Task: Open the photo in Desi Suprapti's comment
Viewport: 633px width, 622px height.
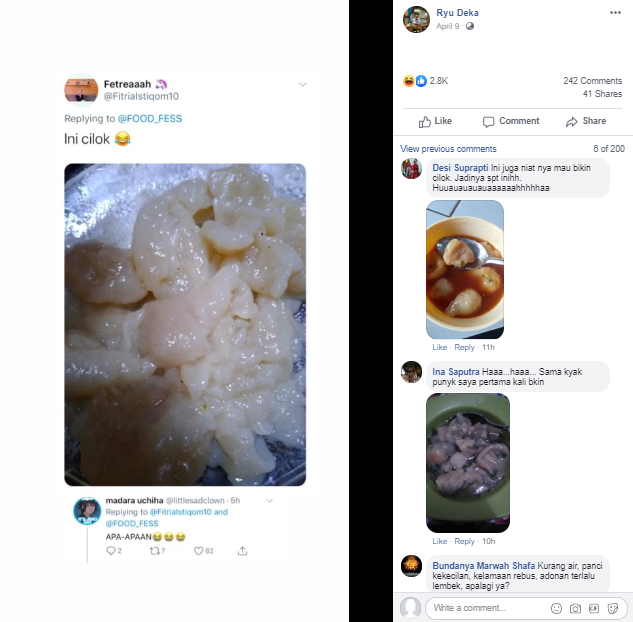Action: click(x=465, y=268)
